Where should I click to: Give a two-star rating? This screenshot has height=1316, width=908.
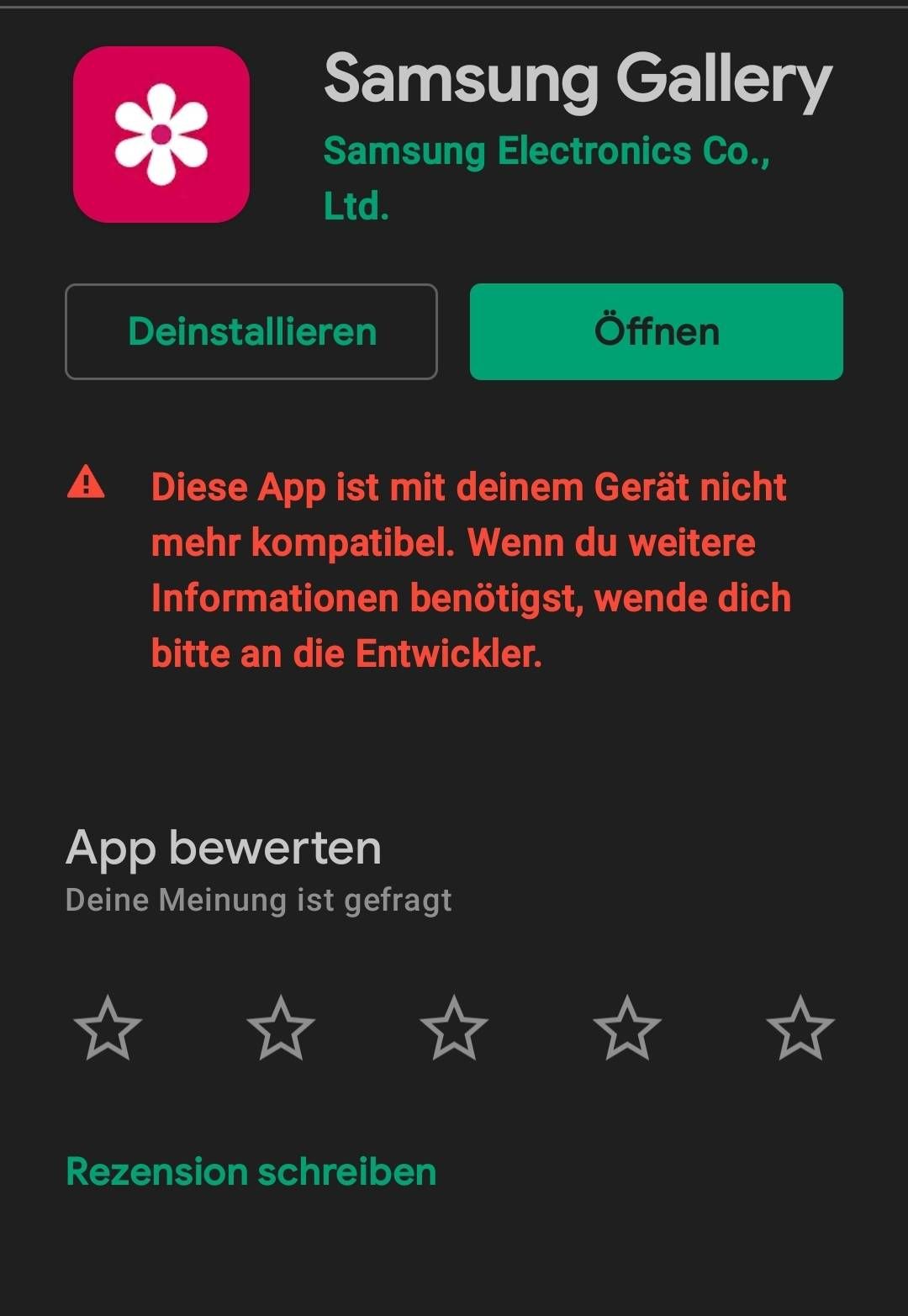281,1027
